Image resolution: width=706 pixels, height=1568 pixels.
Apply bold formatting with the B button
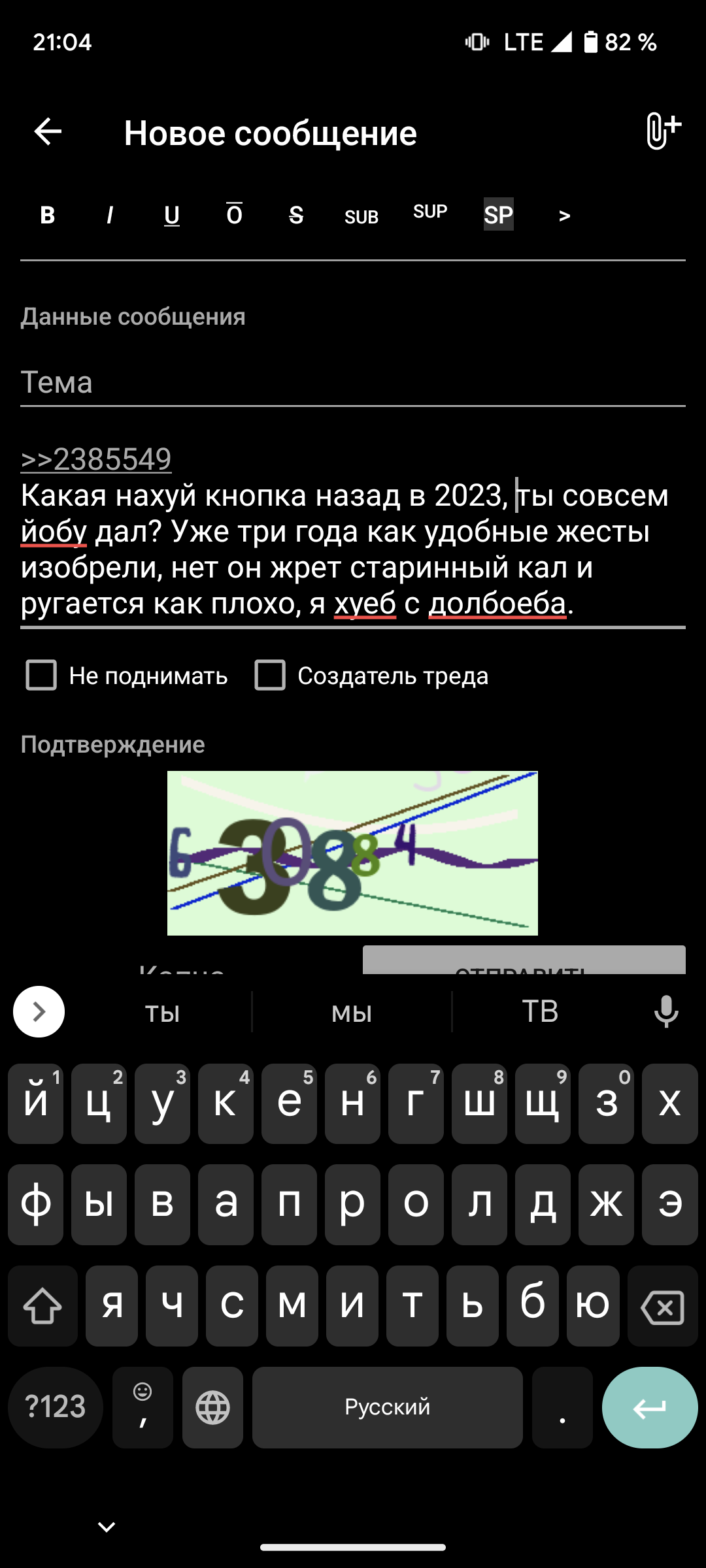click(x=47, y=215)
